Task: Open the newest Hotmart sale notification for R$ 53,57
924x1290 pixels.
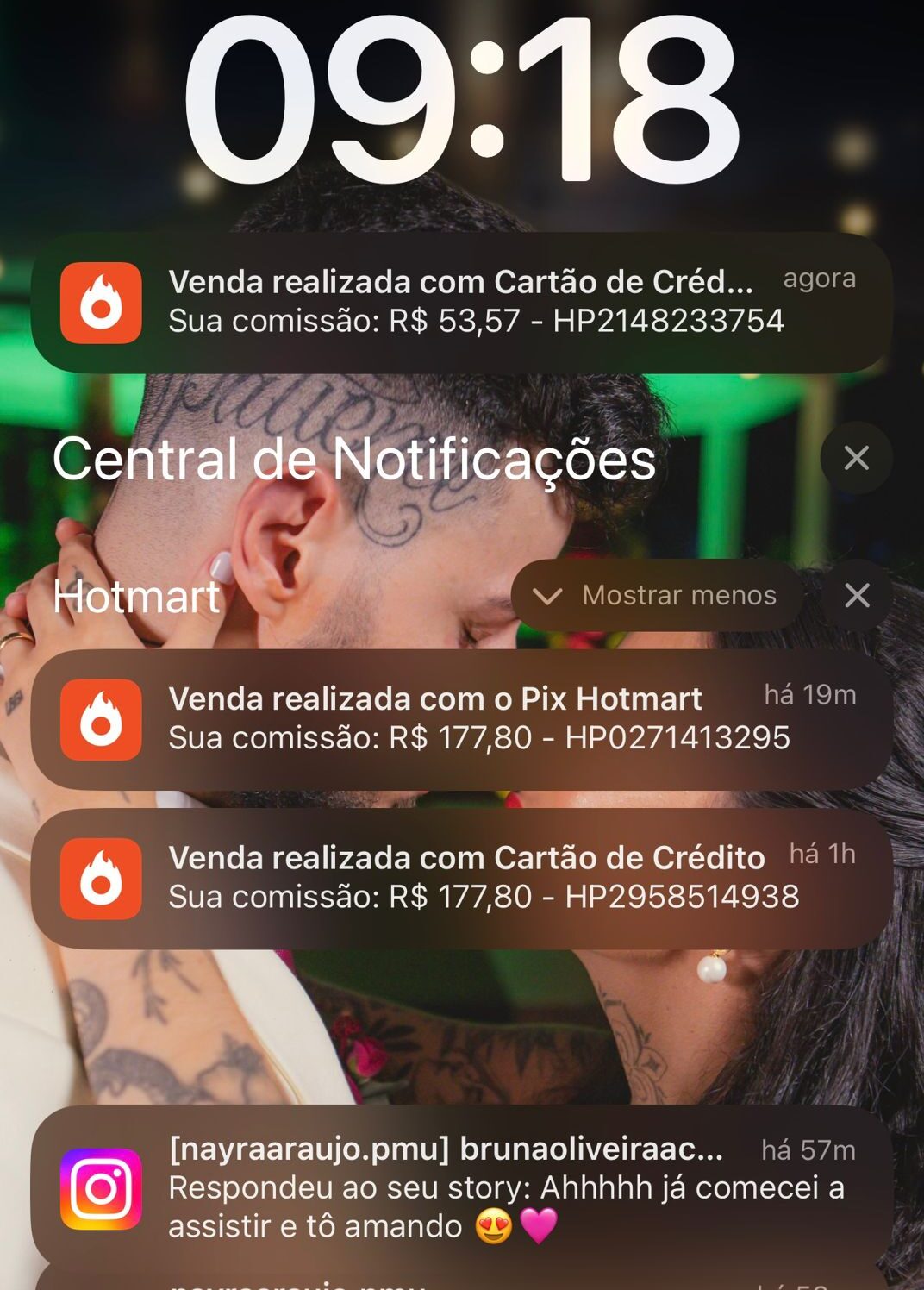Action: (461, 302)
